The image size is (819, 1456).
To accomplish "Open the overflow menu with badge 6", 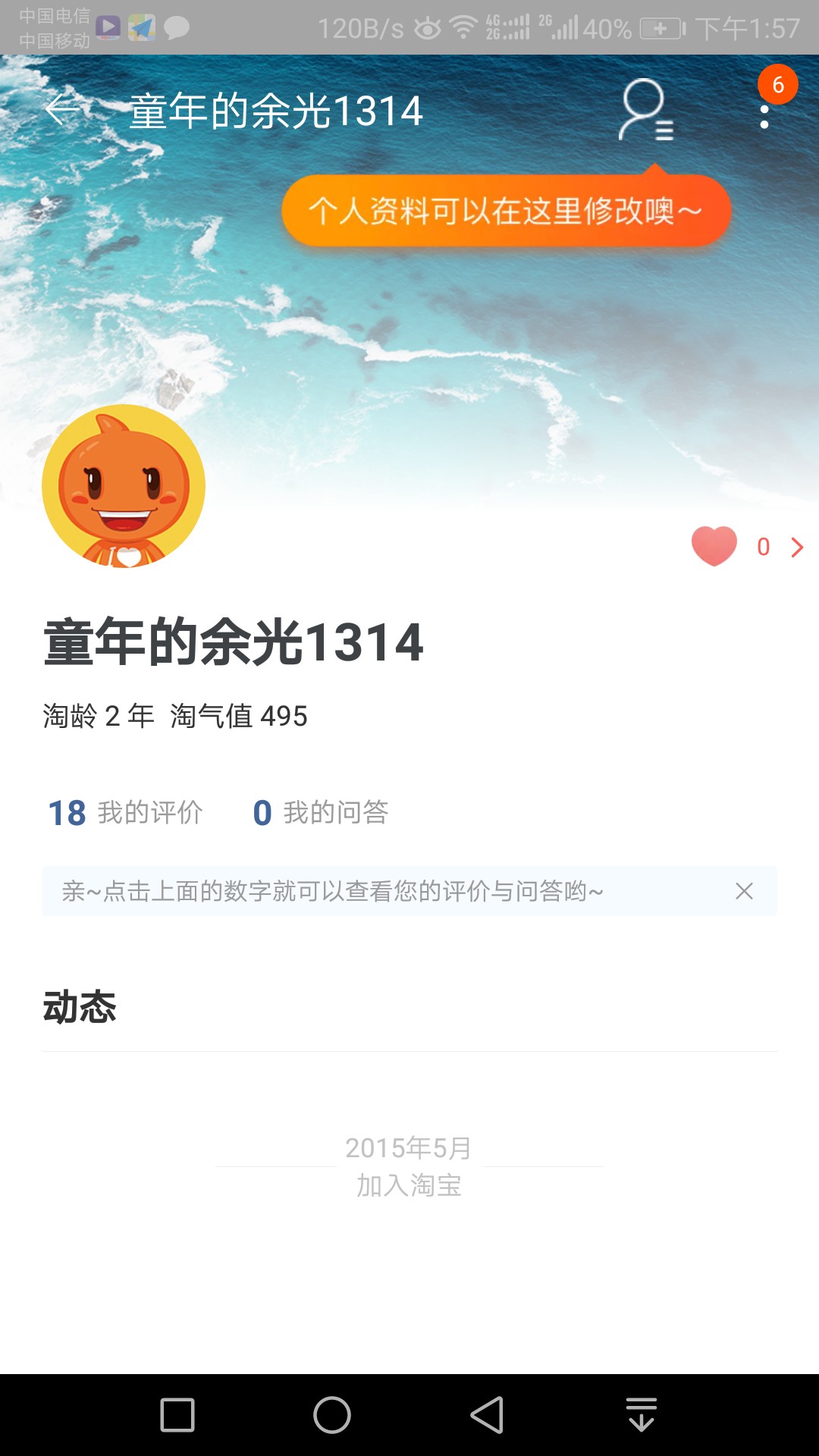I will pyautogui.click(x=764, y=115).
